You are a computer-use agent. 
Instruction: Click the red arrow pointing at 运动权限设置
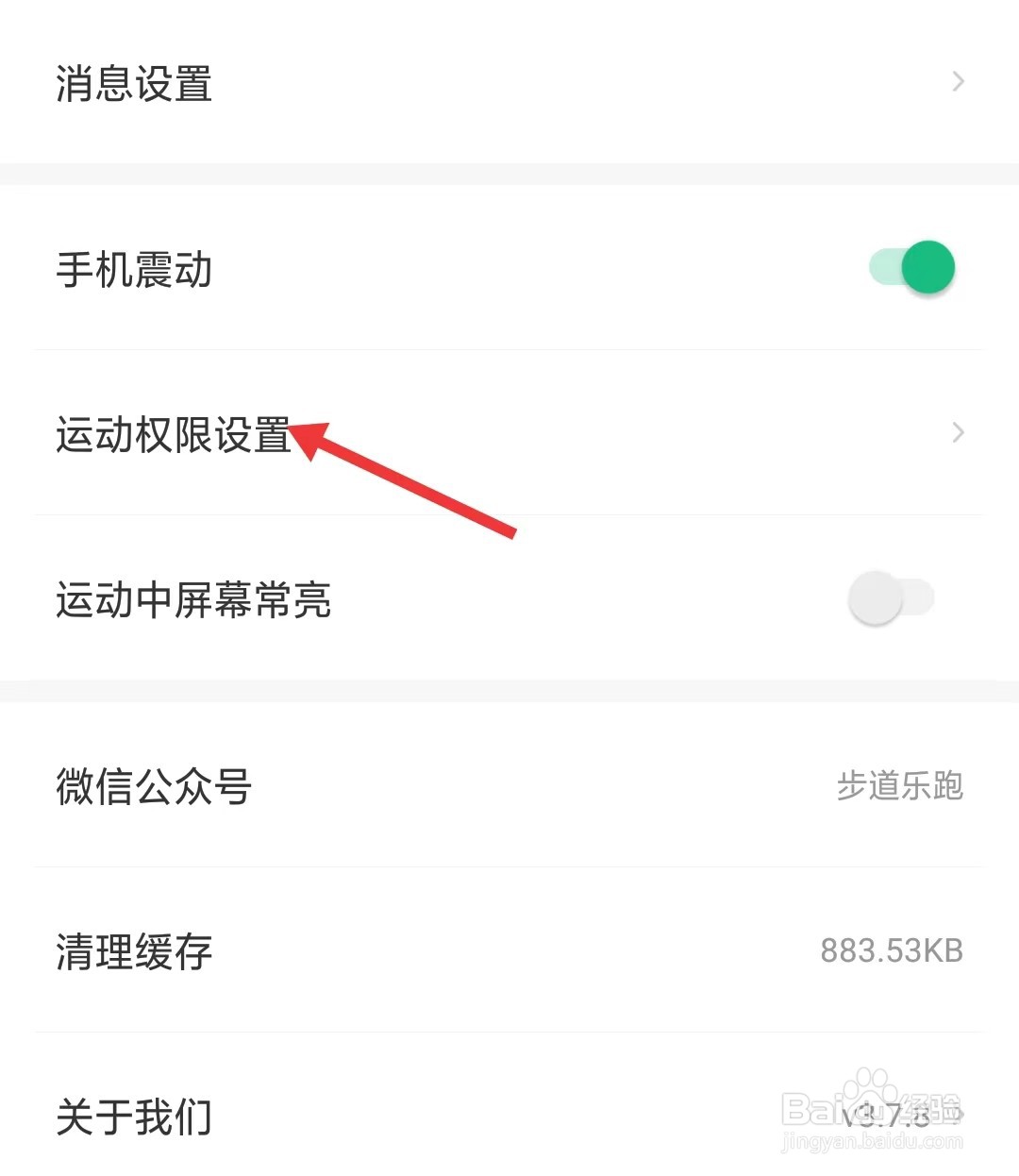(x=406, y=481)
